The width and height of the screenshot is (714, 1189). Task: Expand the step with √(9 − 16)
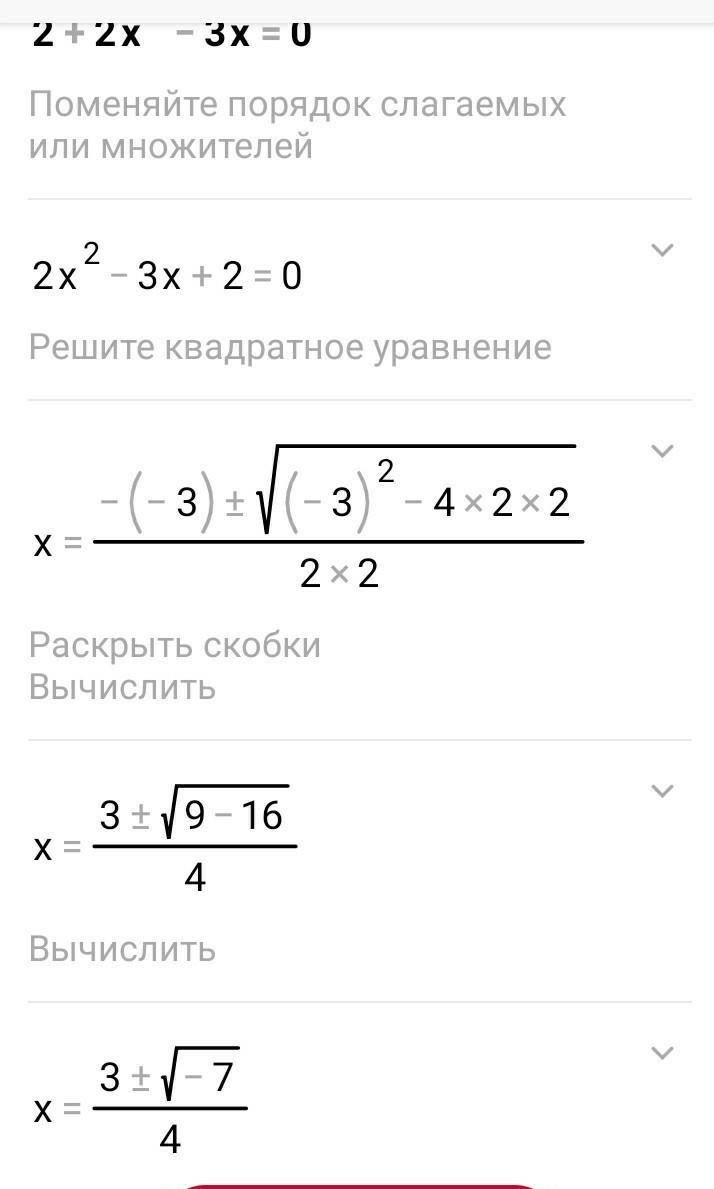pyautogui.click(x=661, y=791)
